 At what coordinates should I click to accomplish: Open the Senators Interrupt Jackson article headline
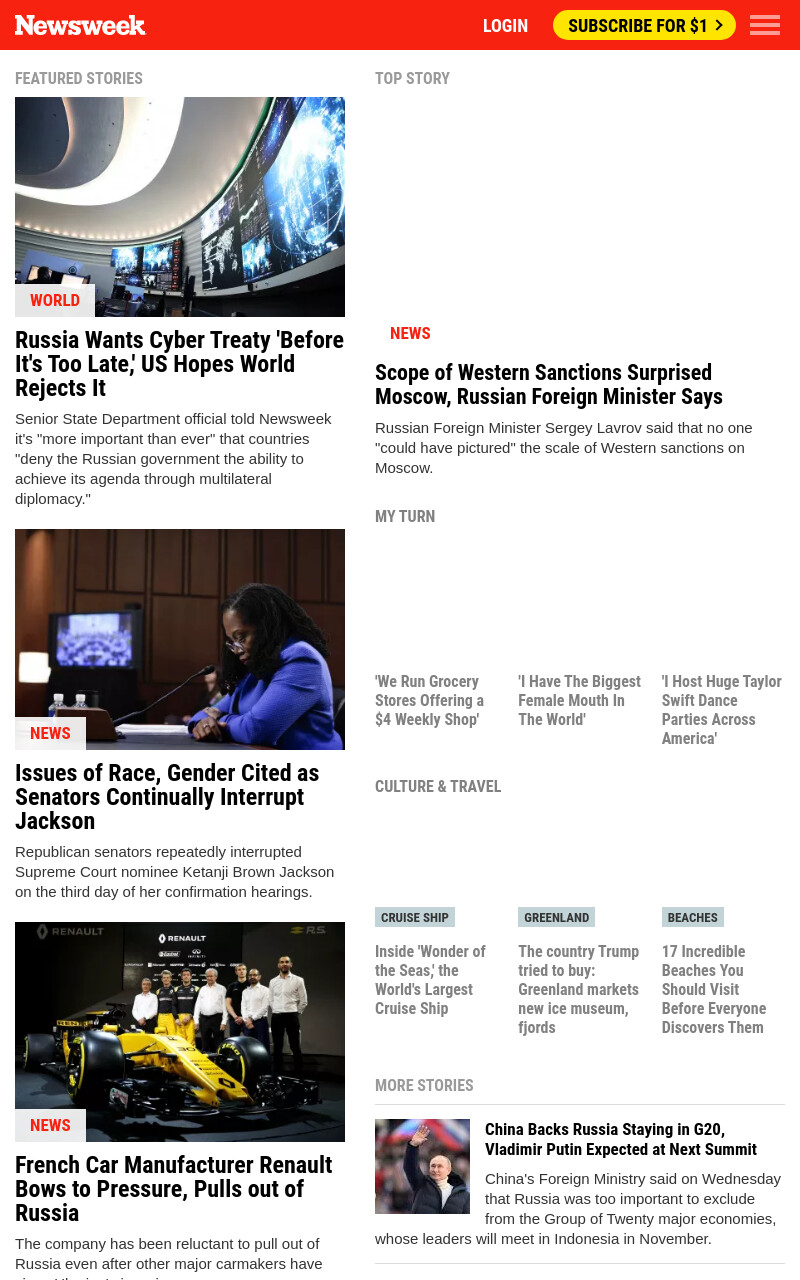tap(168, 797)
